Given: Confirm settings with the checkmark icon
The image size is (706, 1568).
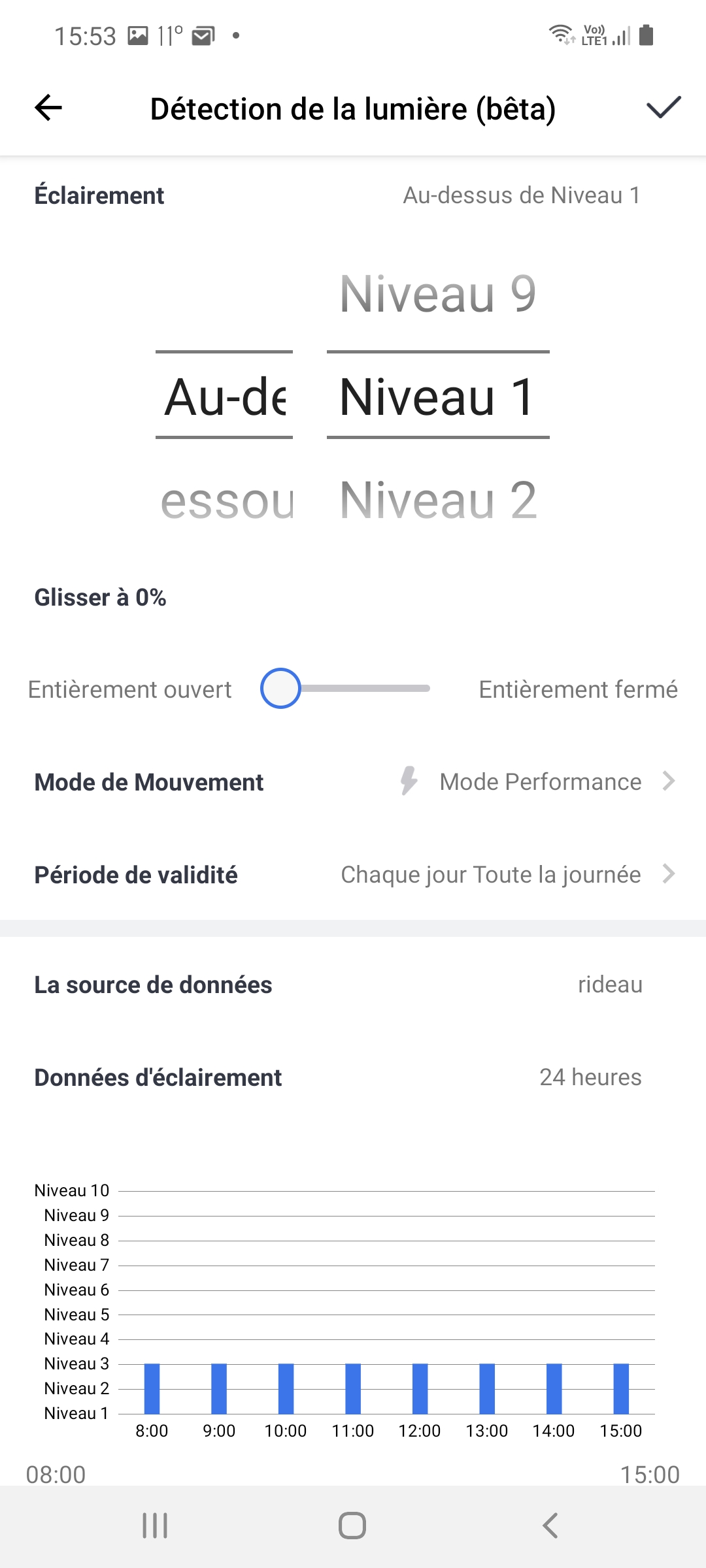Looking at the screenshot, I should tap(664, 108).
